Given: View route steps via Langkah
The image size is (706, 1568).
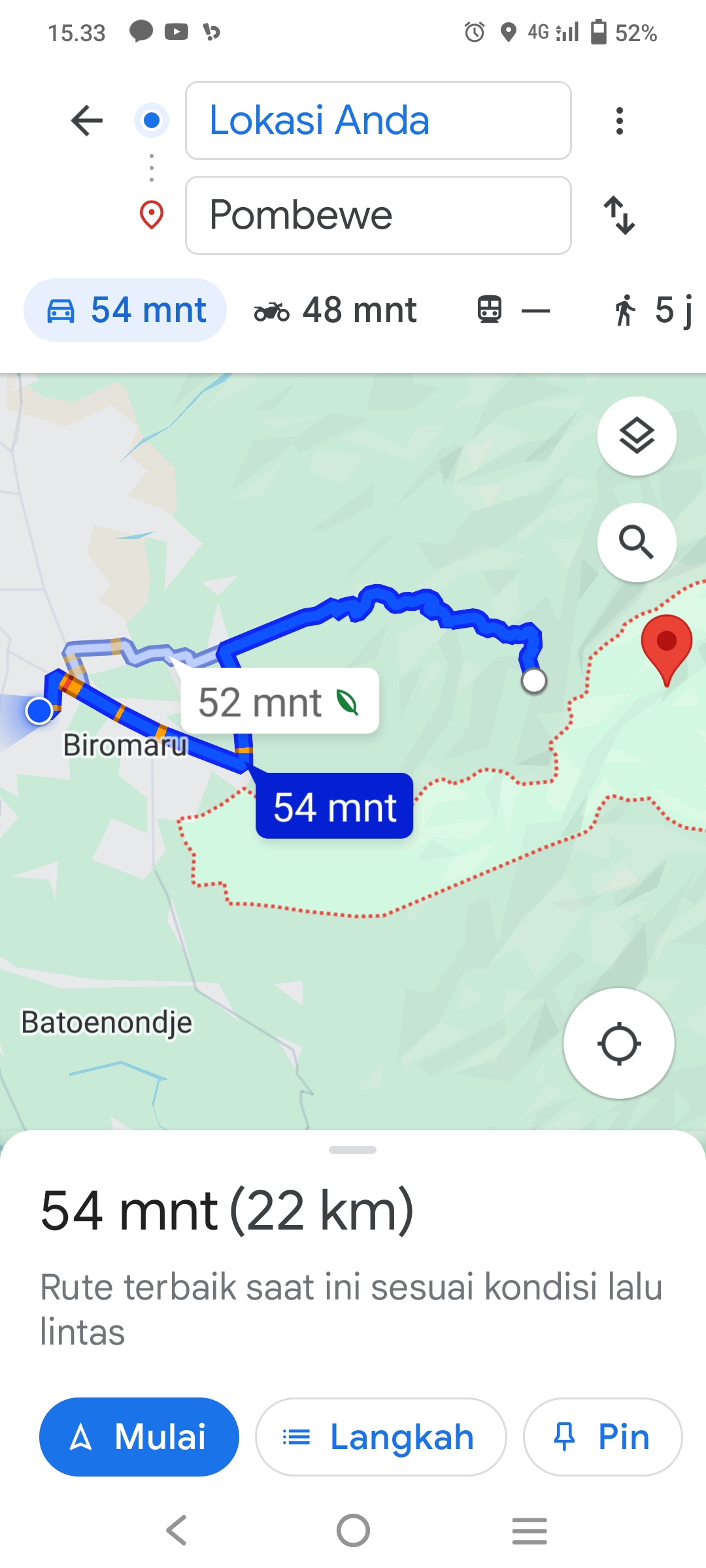Looking at the screenshot, I should [380, 1437].
